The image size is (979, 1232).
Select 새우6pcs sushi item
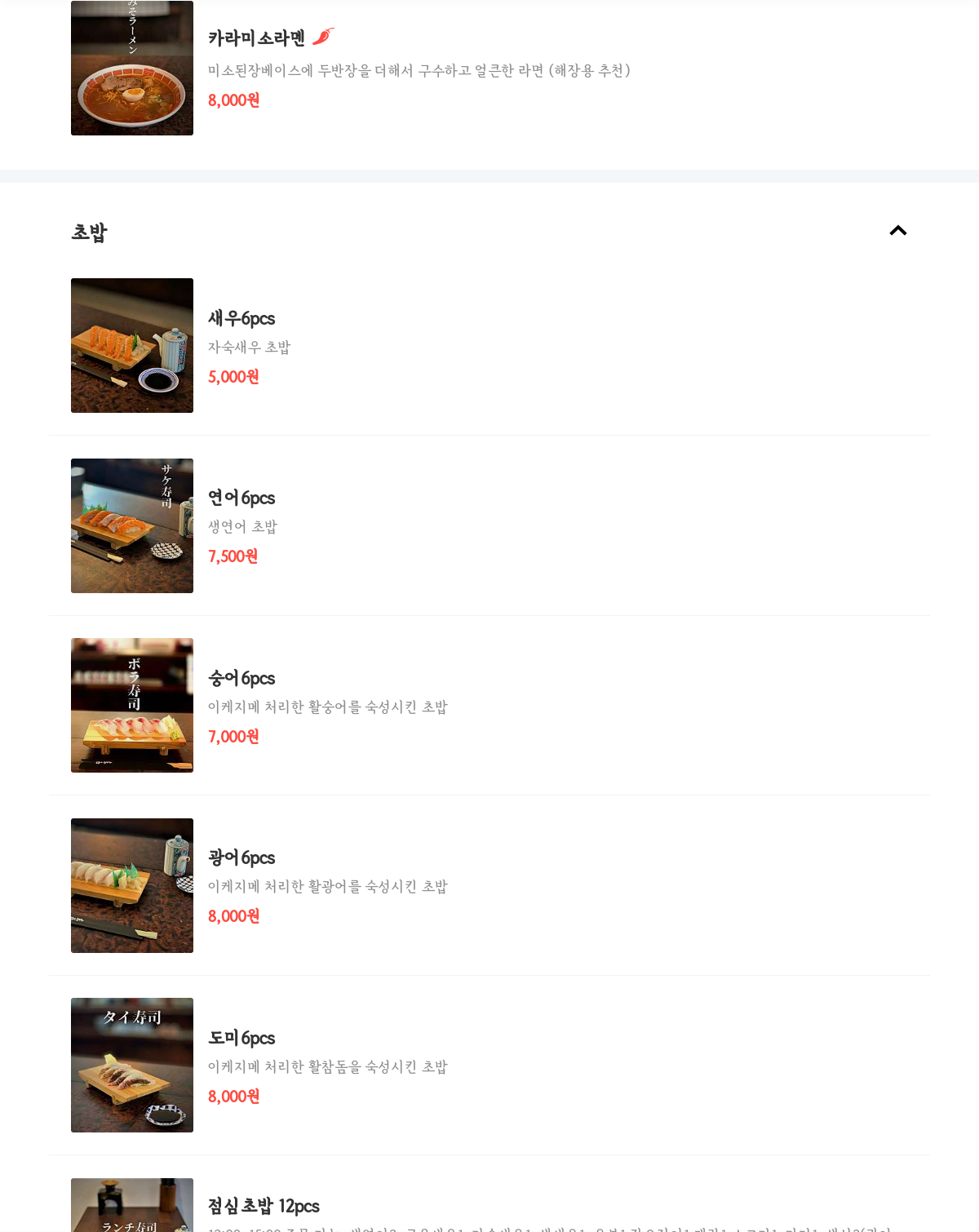click(x=241, y=319)
